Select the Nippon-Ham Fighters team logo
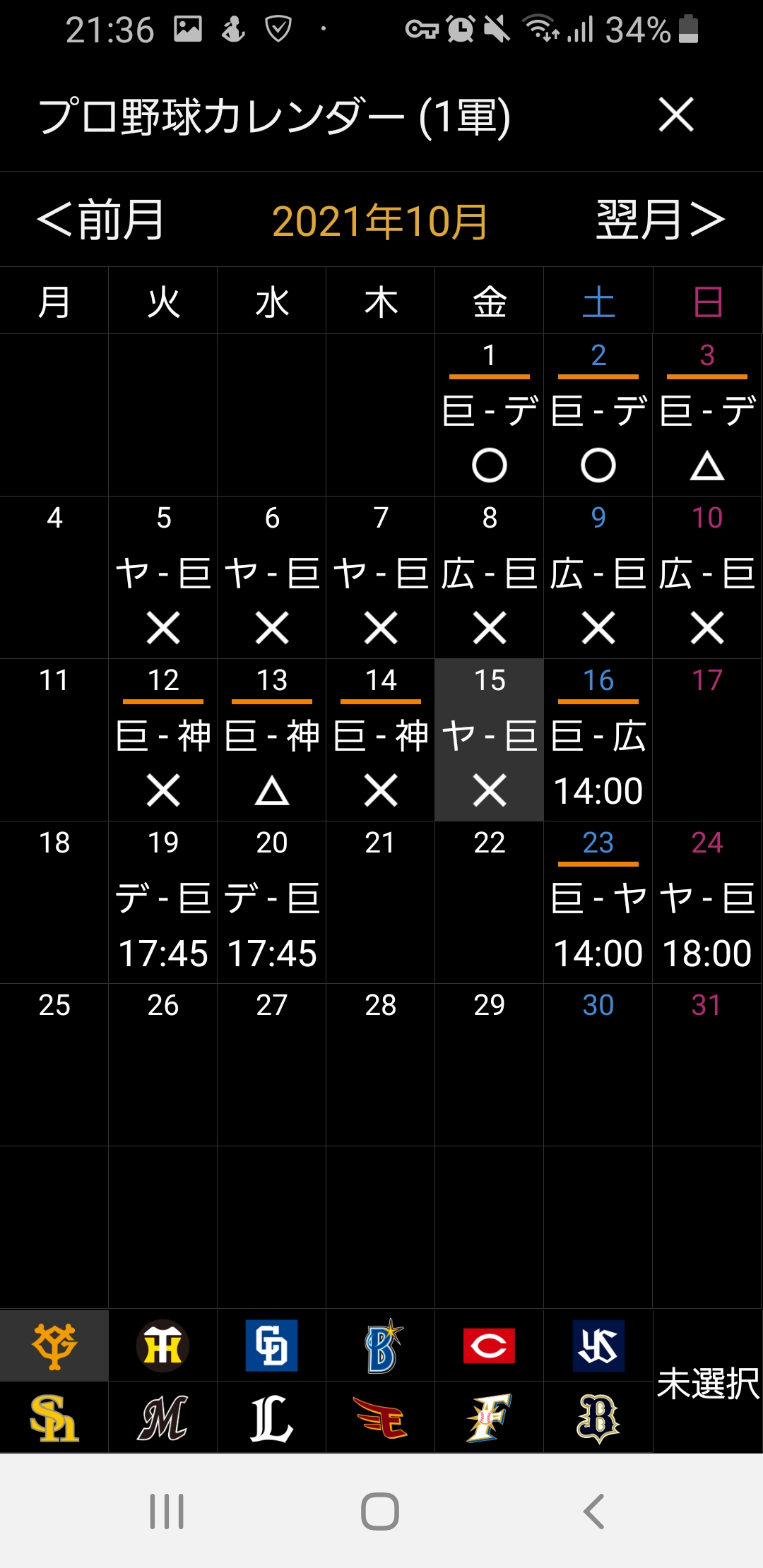Viewport: 763px width, 1568px height. pyautogui.click(x=490, y=1418)
